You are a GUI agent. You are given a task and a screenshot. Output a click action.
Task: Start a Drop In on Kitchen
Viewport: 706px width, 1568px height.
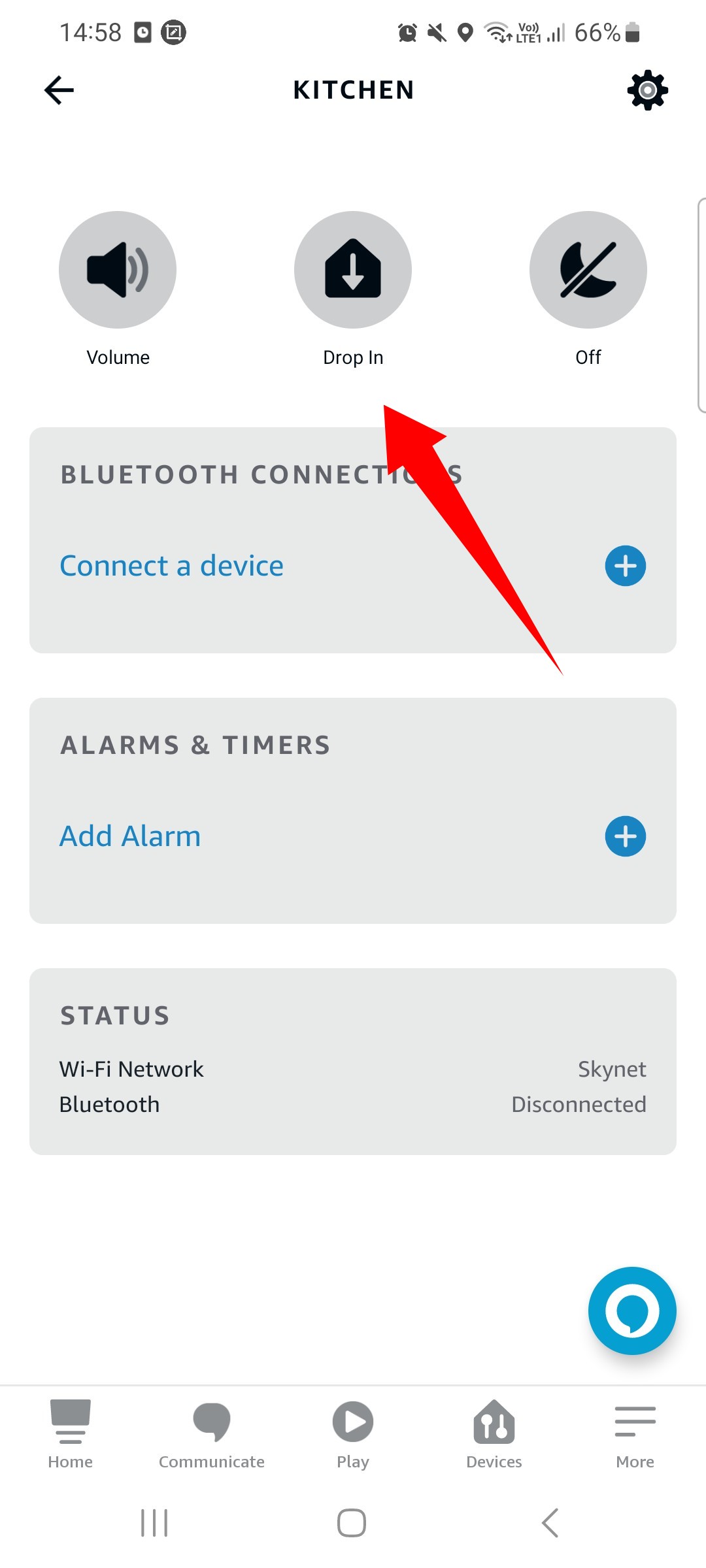pyautogui.click(x=353, y=270)
